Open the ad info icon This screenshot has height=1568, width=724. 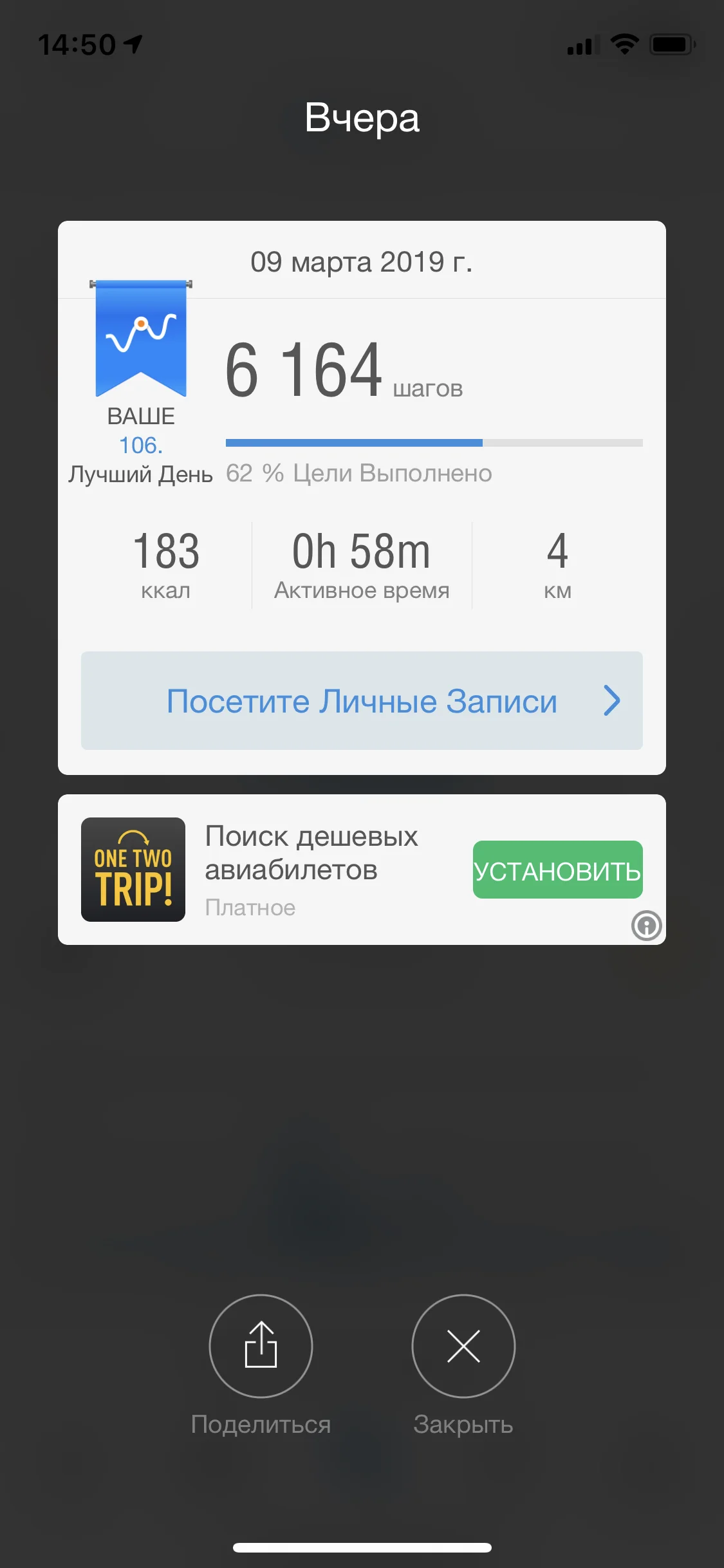coord(646,926)
